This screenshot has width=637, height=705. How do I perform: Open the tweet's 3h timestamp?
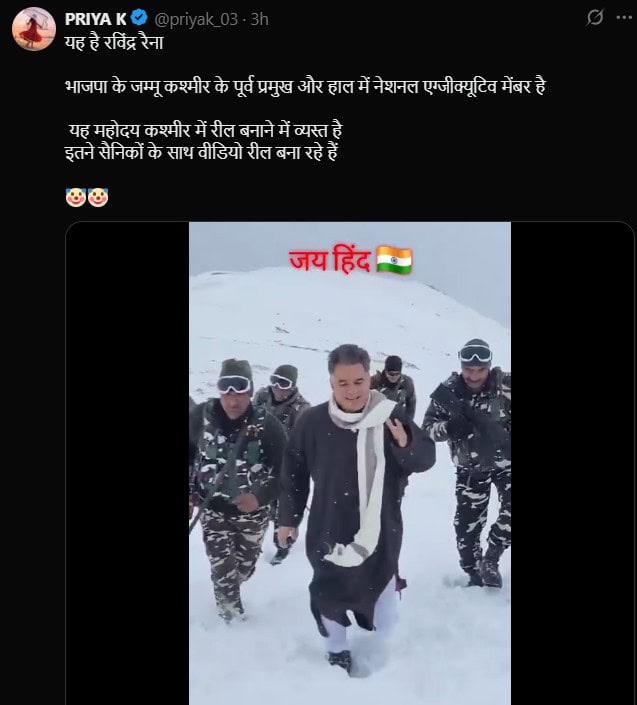(x=259, y=18)
